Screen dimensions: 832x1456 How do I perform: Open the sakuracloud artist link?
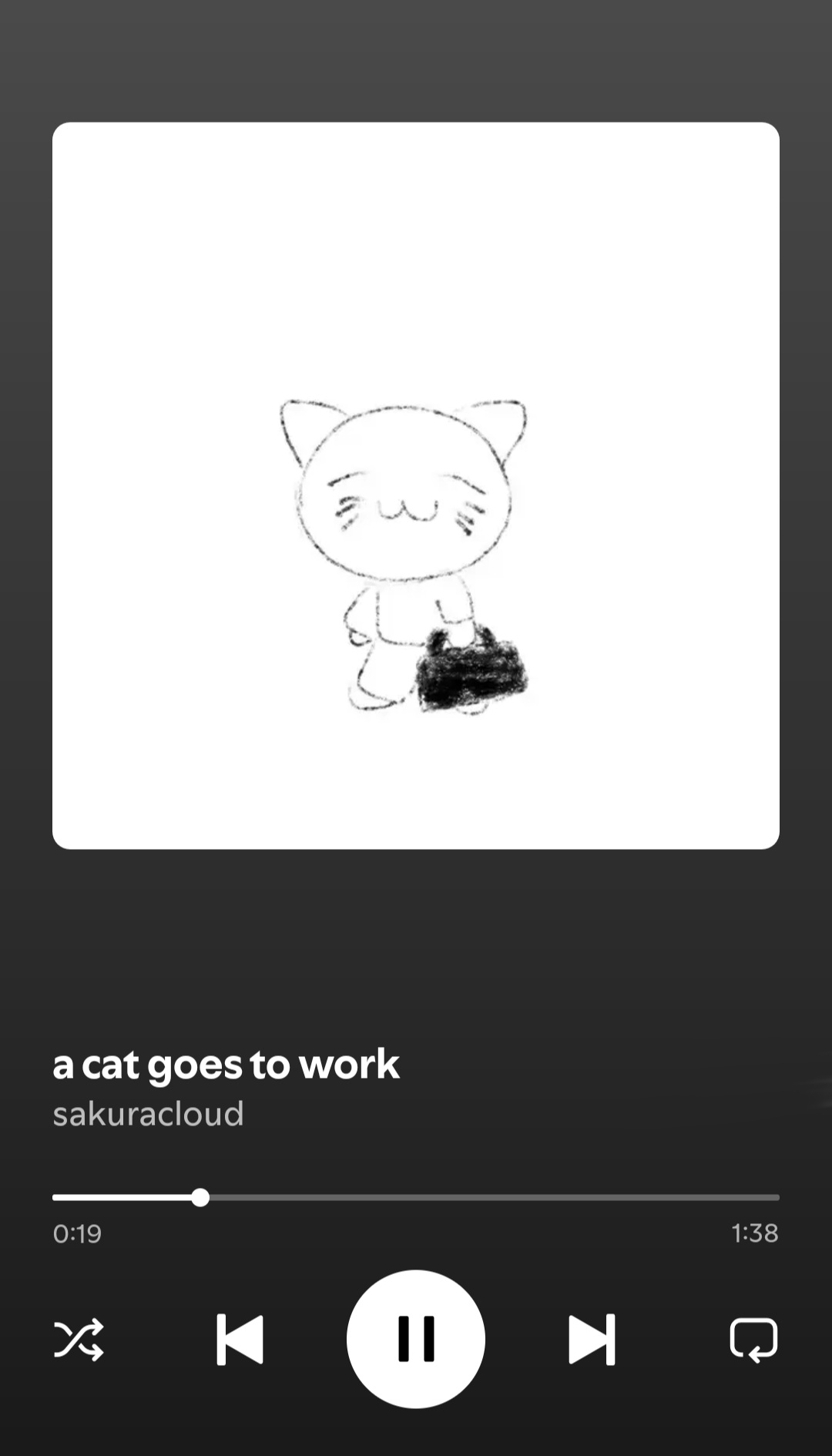(x=148, y=1114)
